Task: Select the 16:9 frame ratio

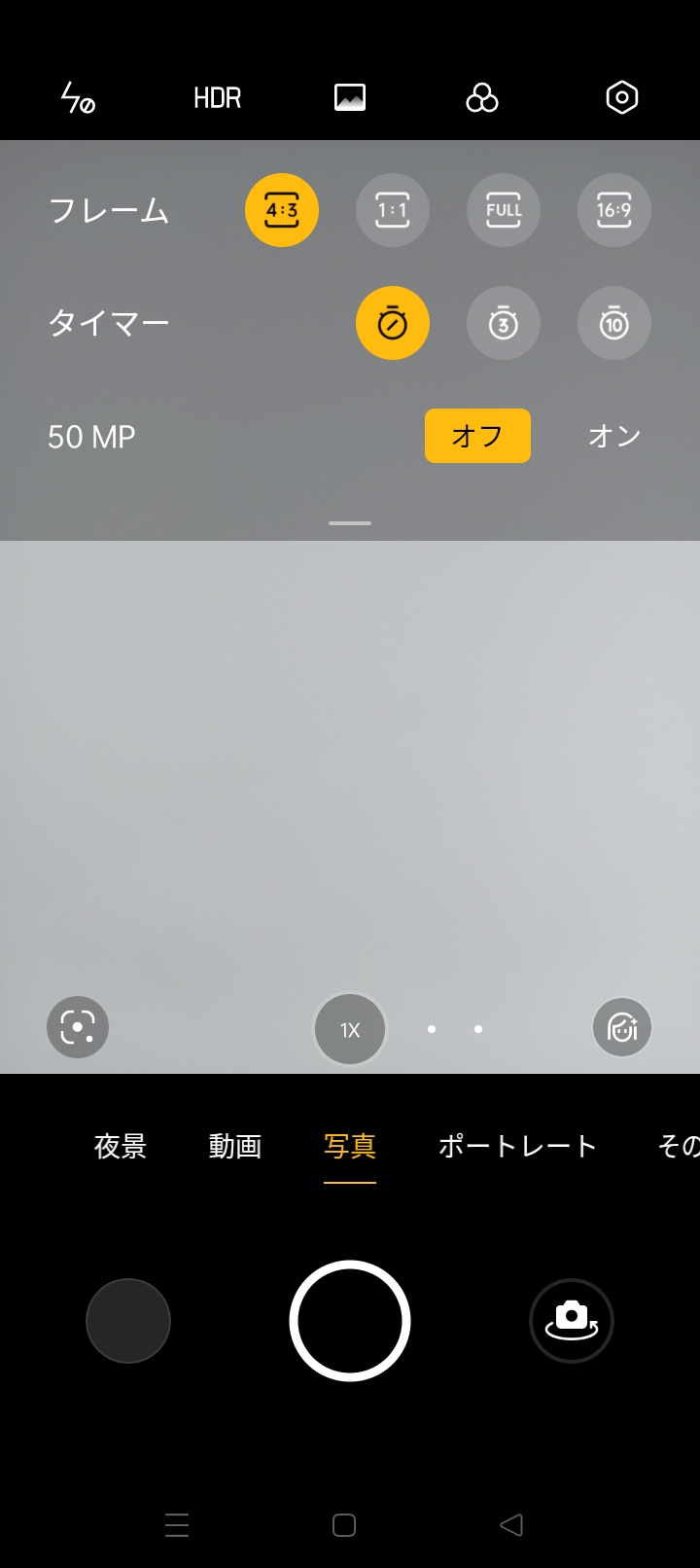Action: pyautogui.click(x=614, y=210)
